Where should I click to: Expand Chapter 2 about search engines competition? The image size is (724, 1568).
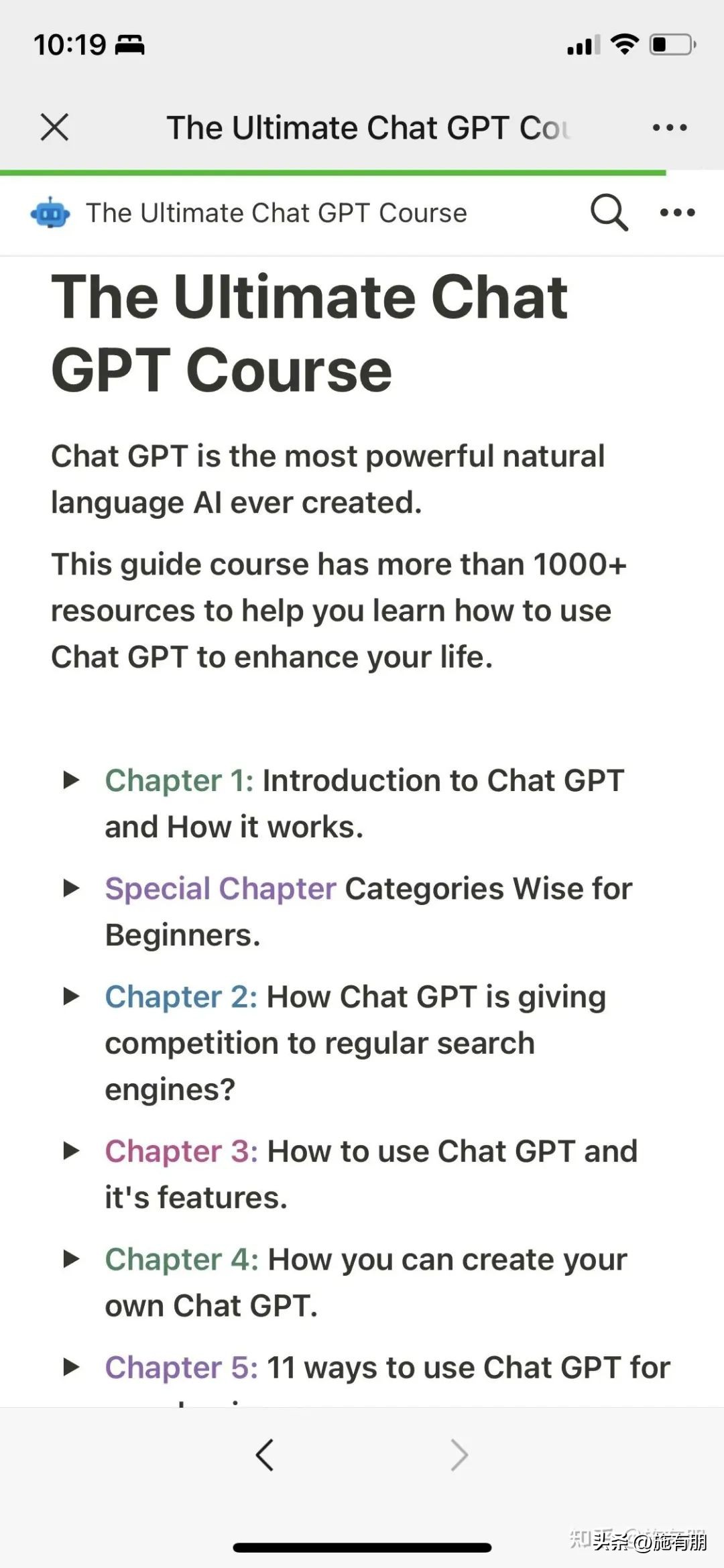(71, 997)
